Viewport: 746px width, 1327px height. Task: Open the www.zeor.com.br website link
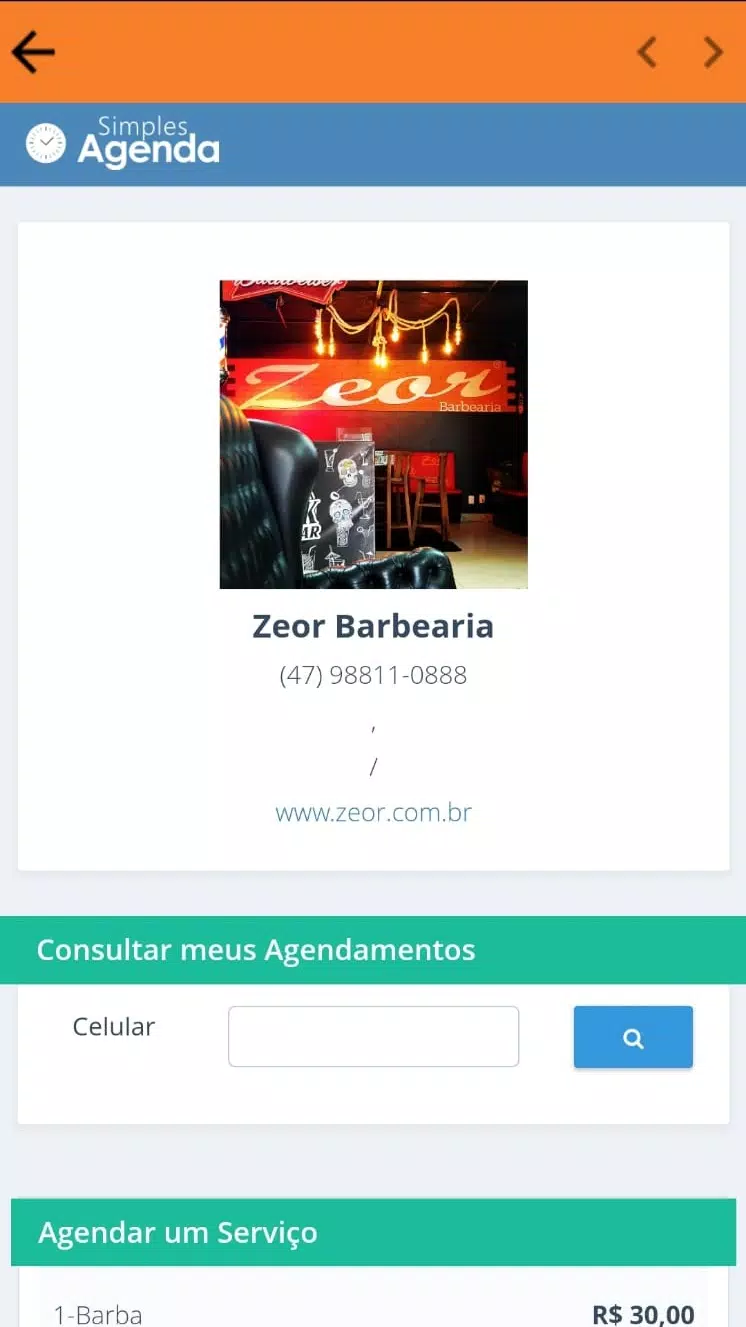click(373, 812)
